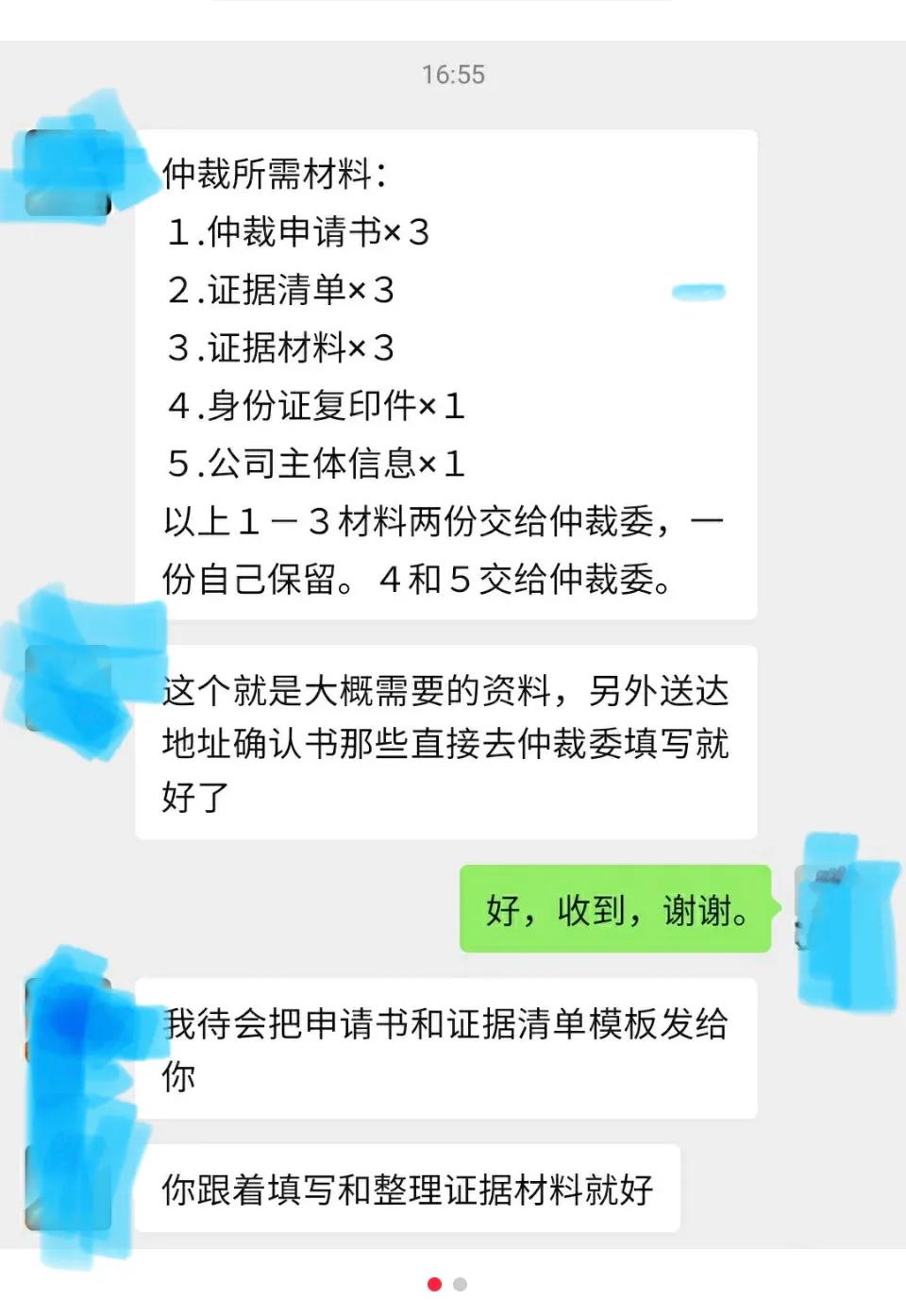Click the green bubble's tail pointer
This screenshot has height=1316, width=906.
point(779,906)
